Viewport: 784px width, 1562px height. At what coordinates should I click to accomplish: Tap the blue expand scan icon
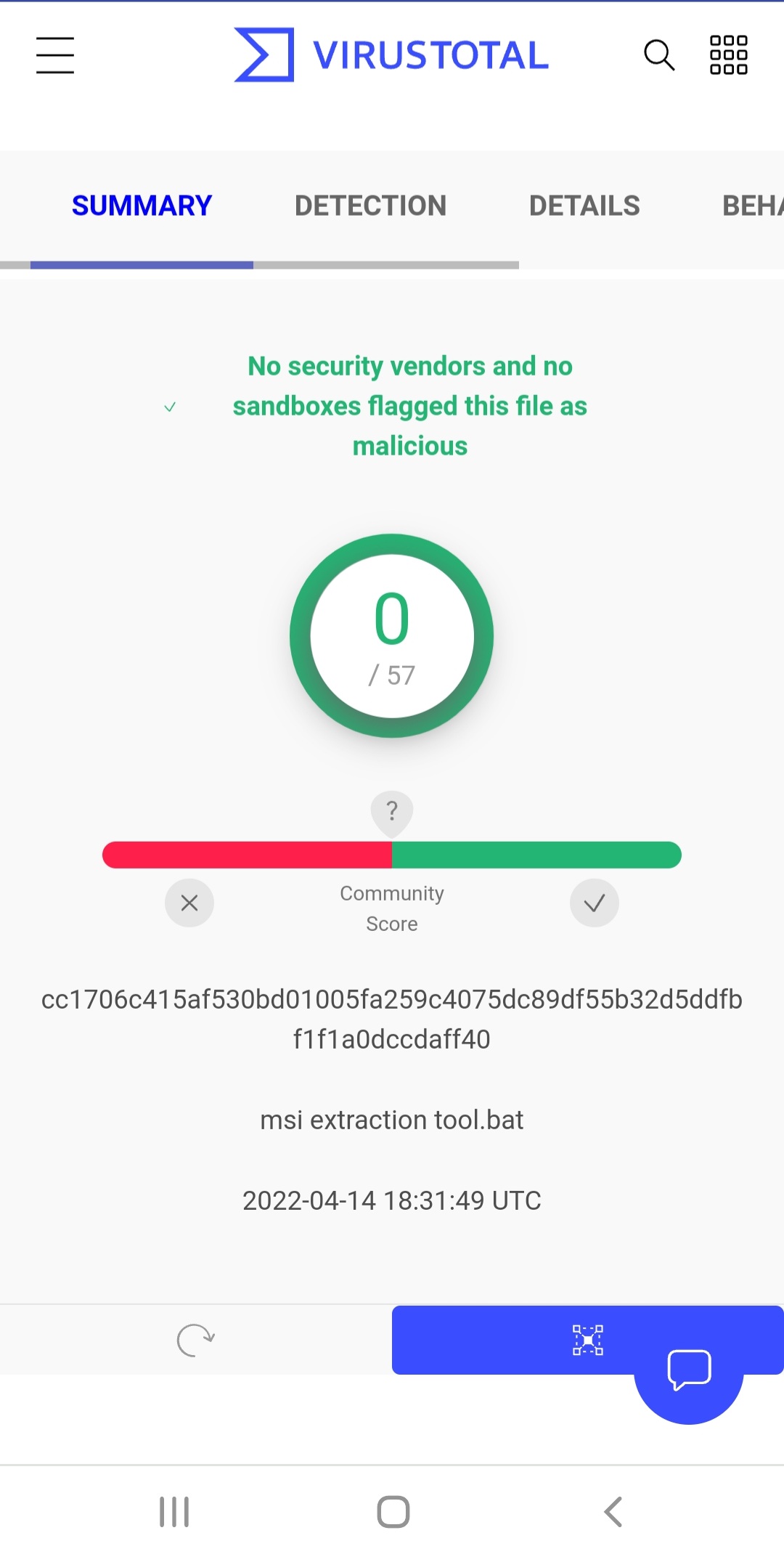(x=588, y=1340)
